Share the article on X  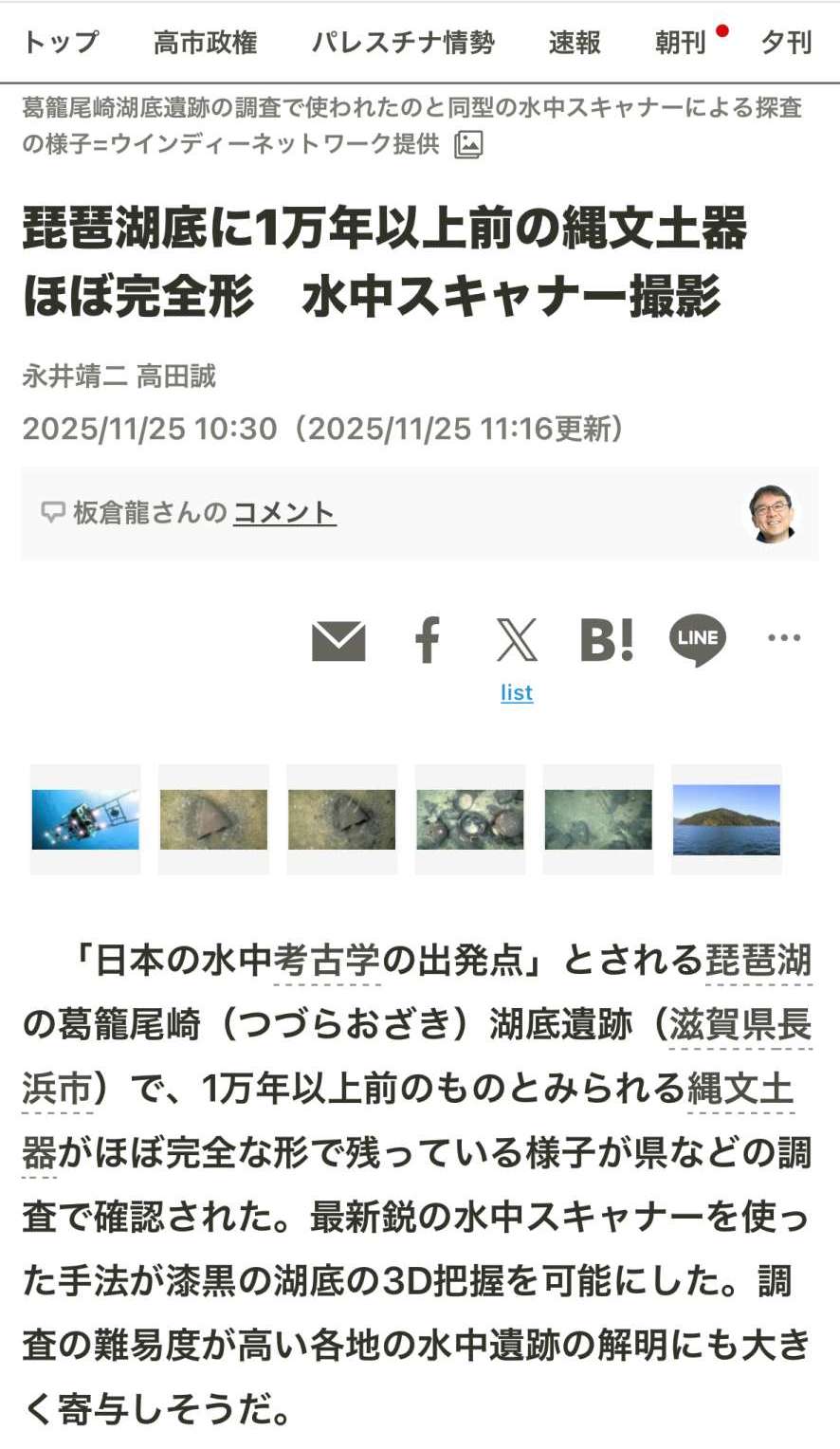click(x=517, y=640)
